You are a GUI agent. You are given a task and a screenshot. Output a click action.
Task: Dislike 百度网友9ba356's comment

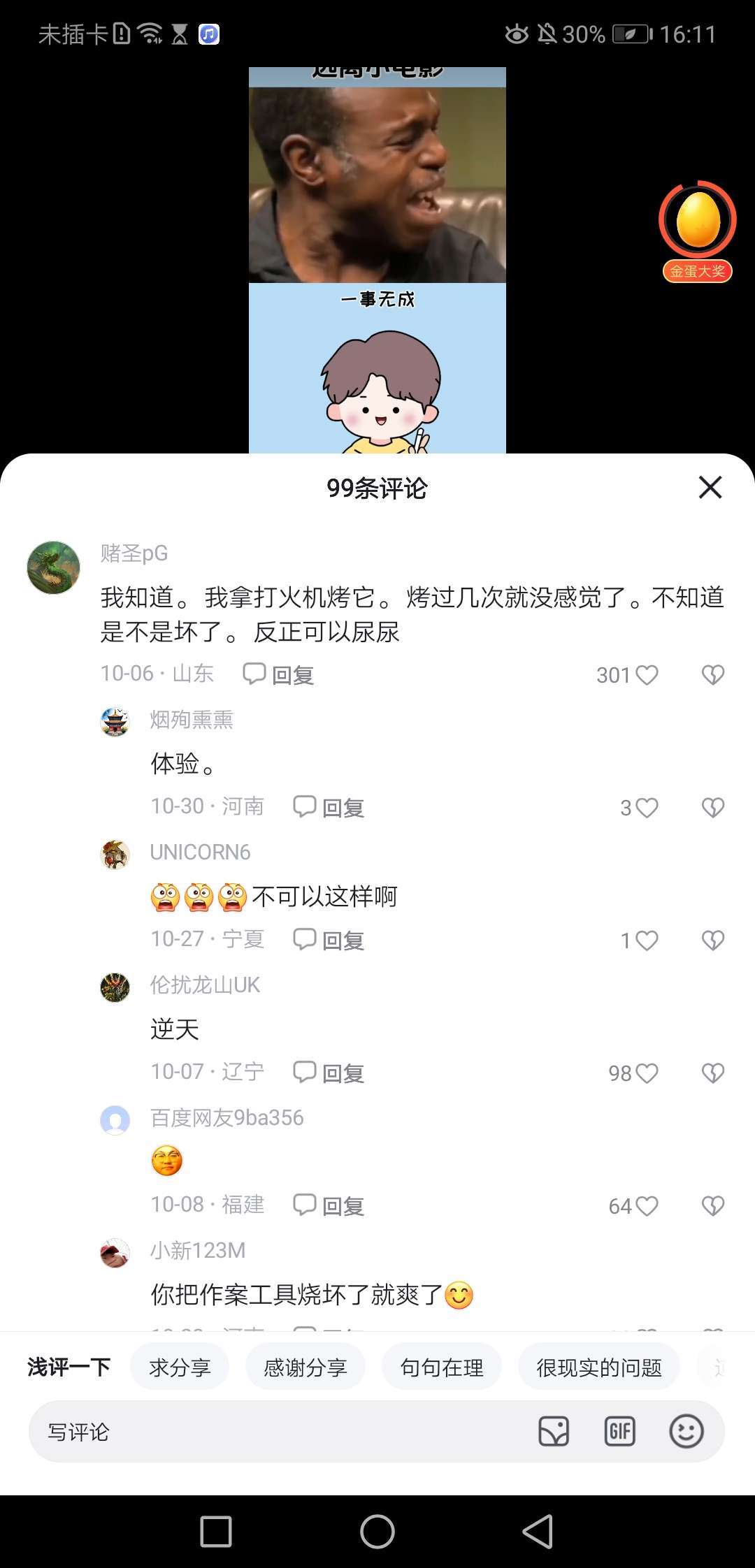coord(712,1206)
